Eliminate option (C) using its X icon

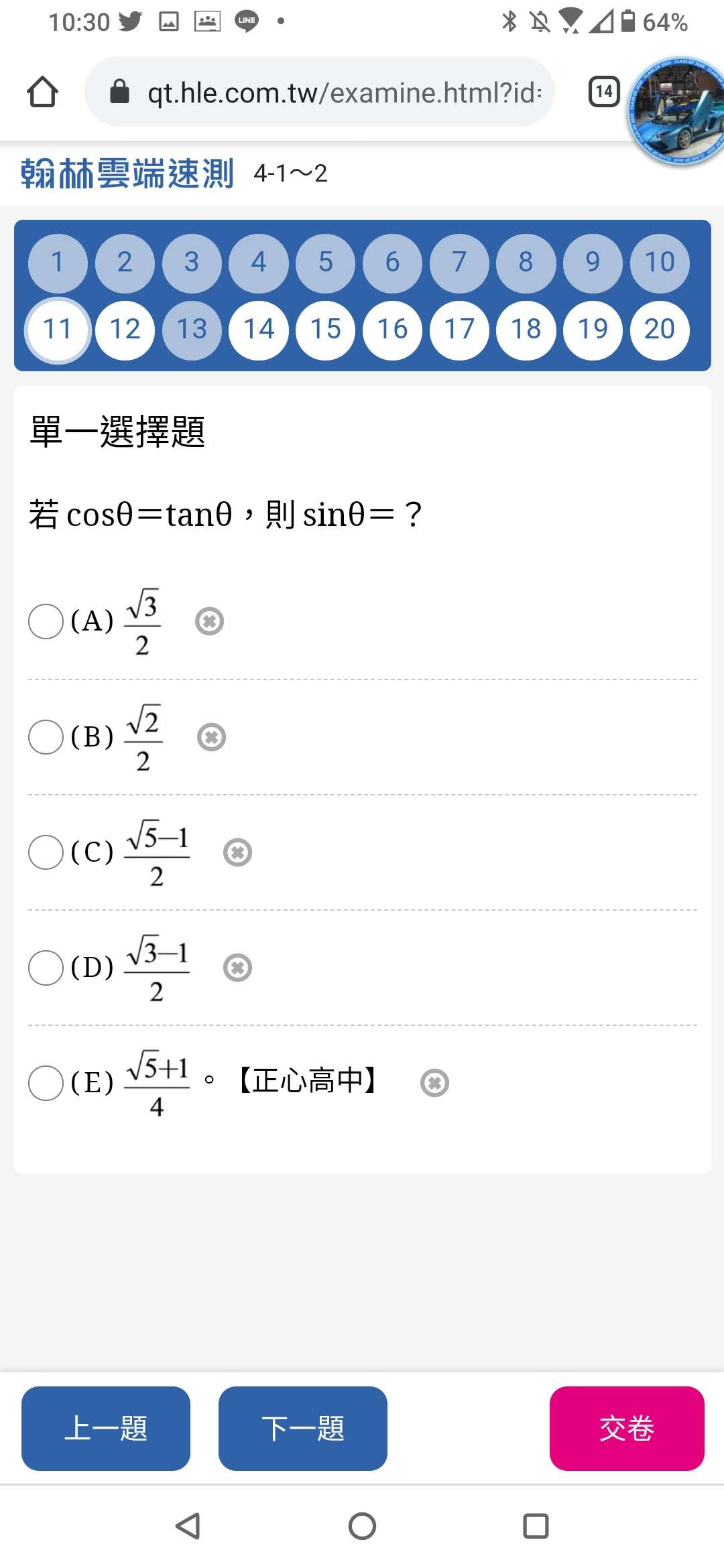[237, 852]
